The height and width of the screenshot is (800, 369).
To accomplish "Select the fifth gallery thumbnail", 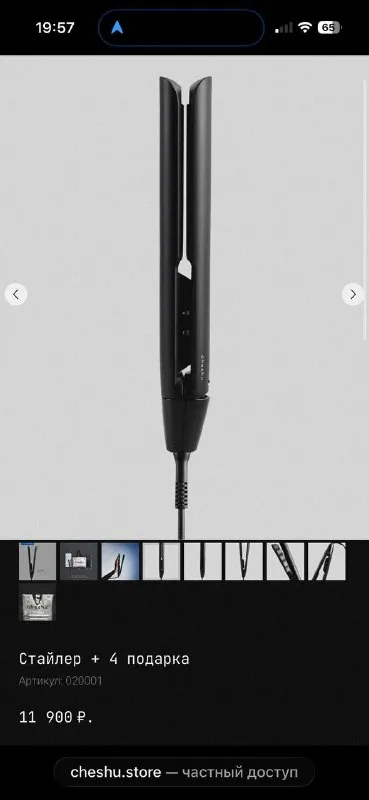I will [203, 561].
